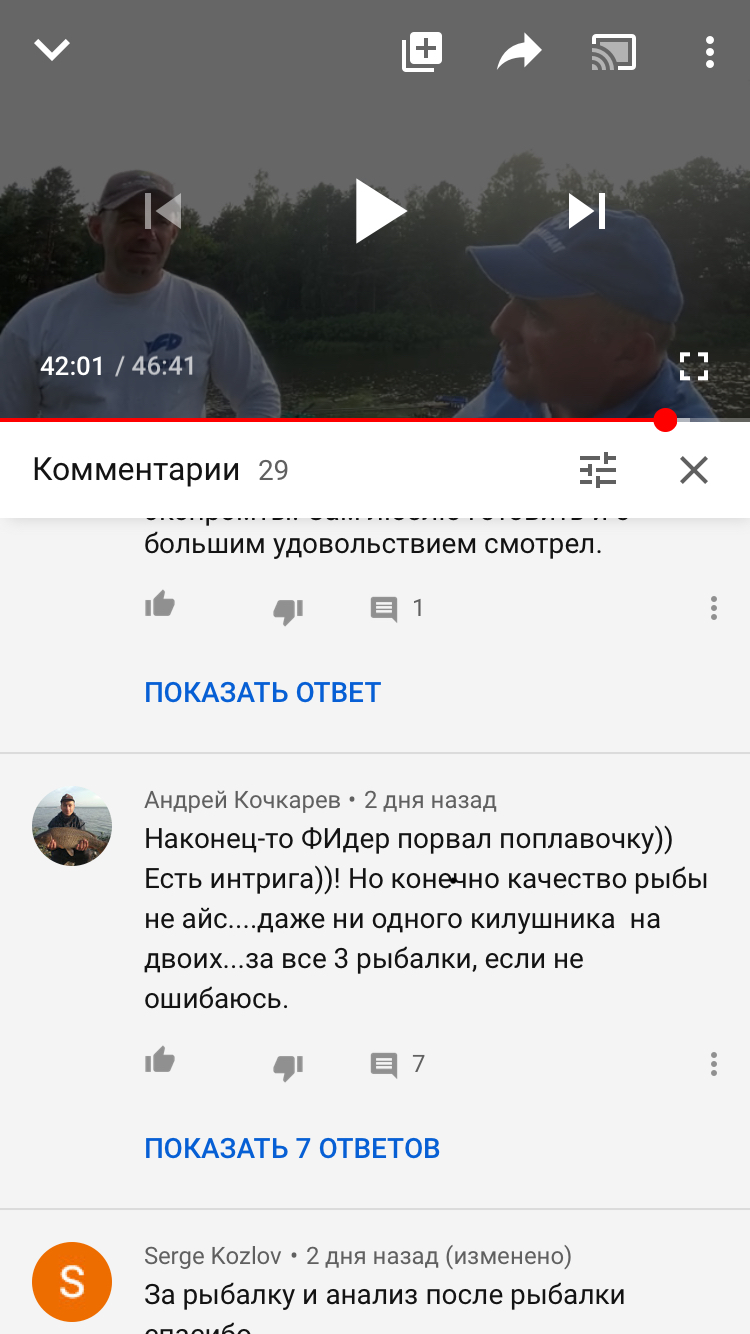
Task: Tap the red seek bar handle
Action: point(665,420)
